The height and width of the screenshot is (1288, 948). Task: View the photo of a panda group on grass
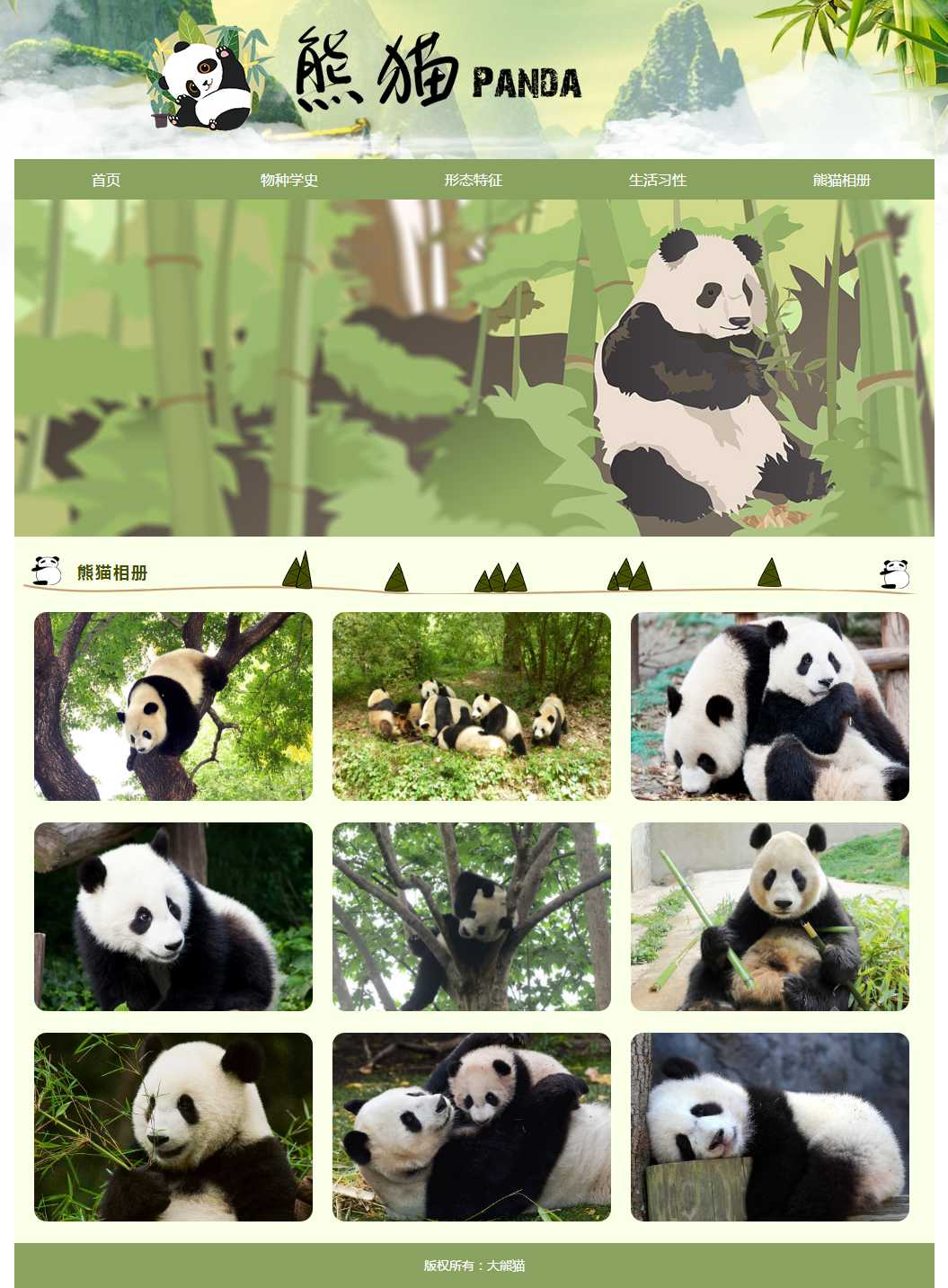(472, 706)
